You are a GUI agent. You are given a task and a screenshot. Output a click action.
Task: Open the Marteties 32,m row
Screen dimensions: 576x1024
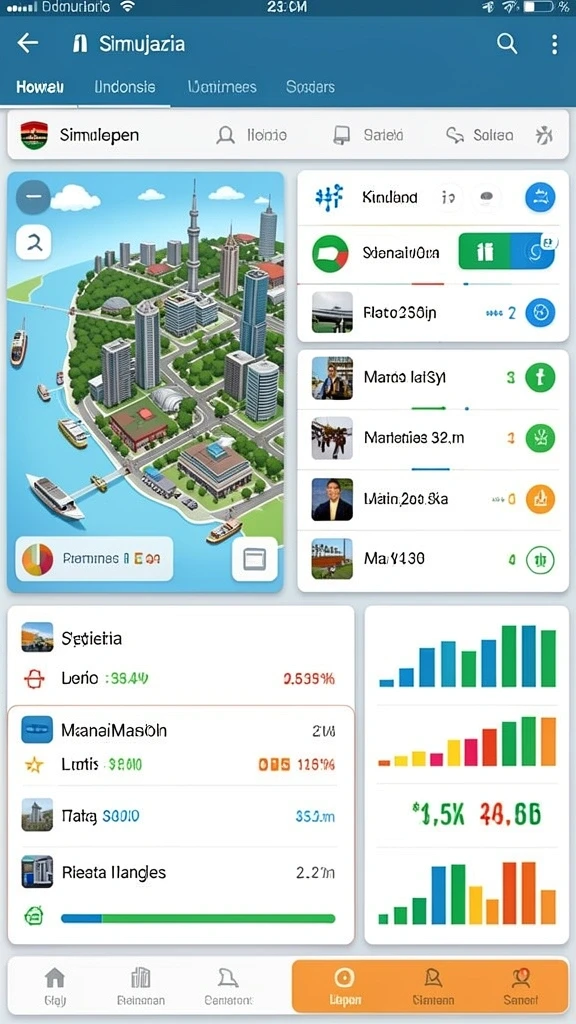[x=433, y=439]
